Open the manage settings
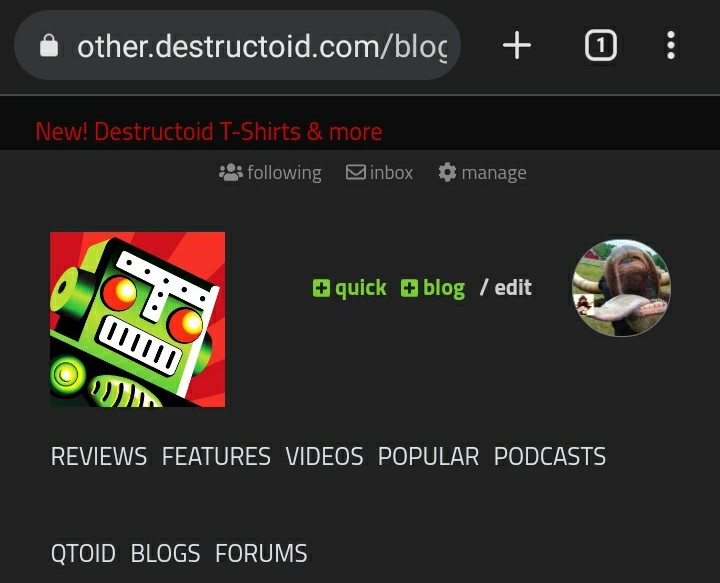The width and height of the screenshot is (720, 583). pos(482,173)
